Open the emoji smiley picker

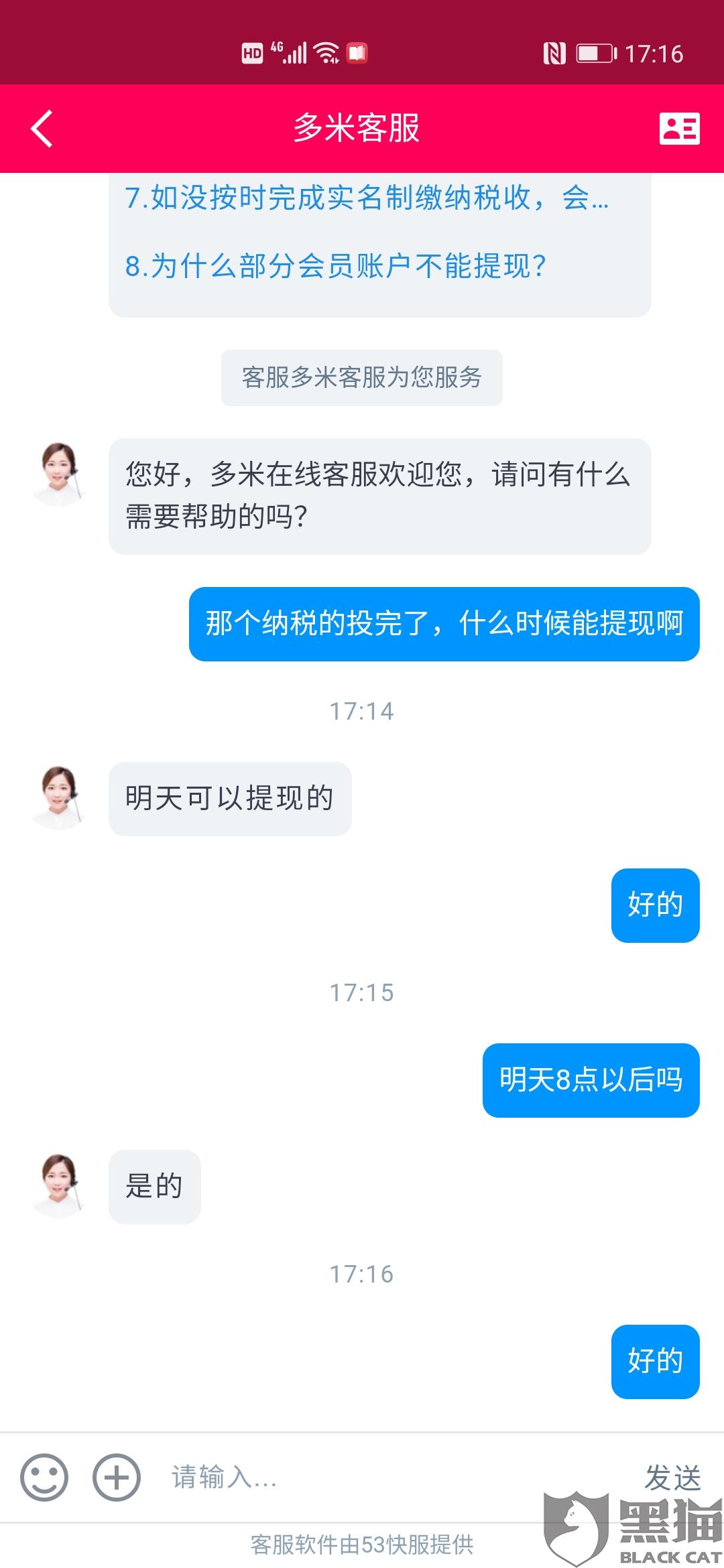tap(44, 1477)
